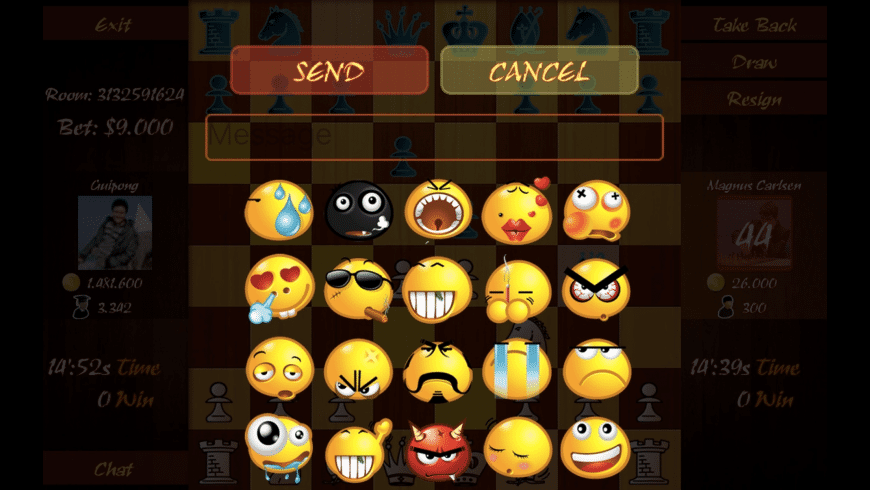This screenshot has width=870, height=490.
Task: Tap CANCEL to close emoji picker
Action: (539, 71)
